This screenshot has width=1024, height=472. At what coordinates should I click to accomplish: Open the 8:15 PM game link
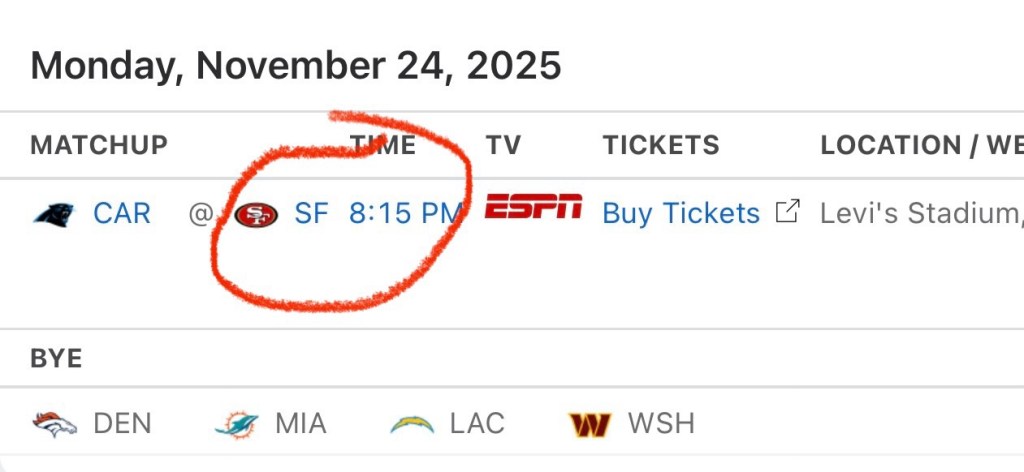tap(405, 213)
